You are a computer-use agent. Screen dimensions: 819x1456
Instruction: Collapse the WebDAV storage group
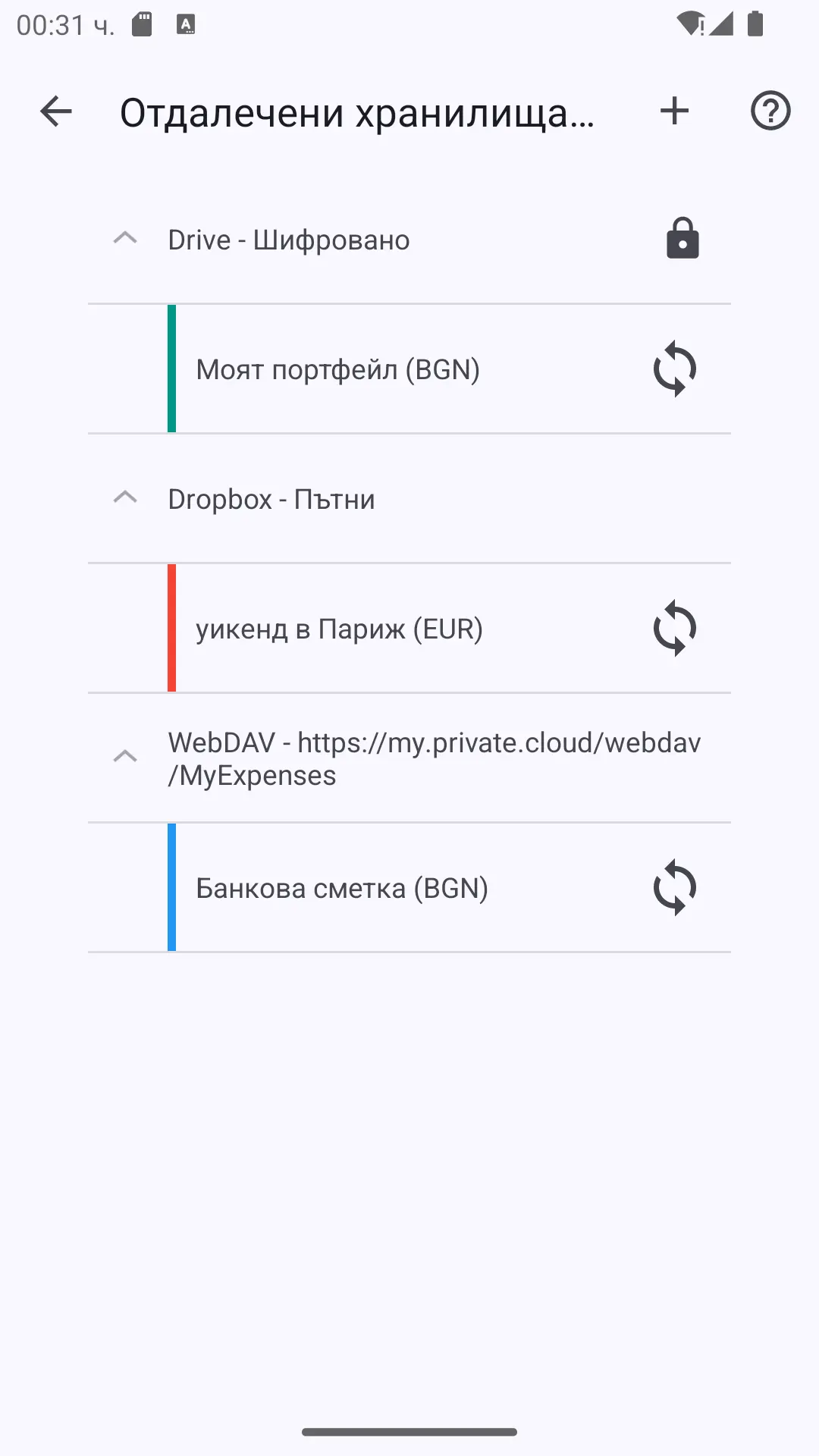coord(125,758)
